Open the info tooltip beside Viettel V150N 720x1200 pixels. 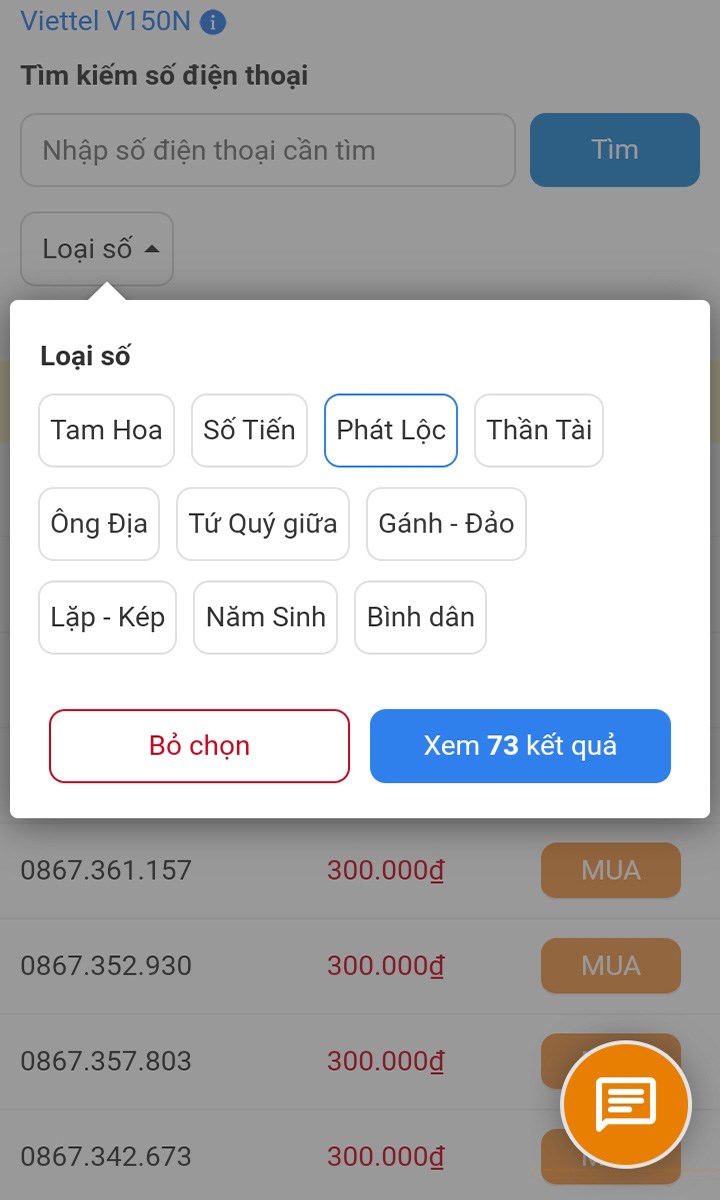[211, 20]
